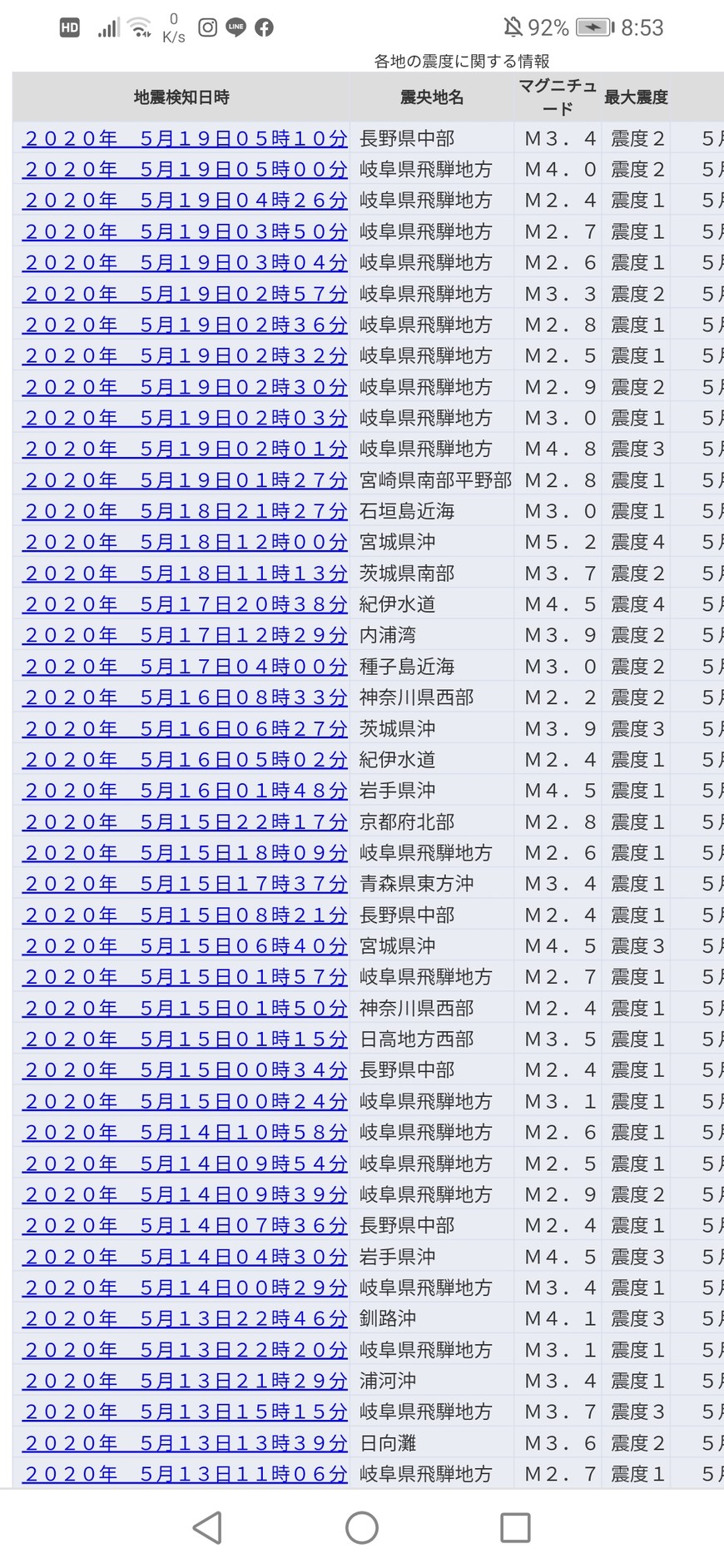
Task: Select the 2020年5月19日02時57分 earthquake entry
Action: click(x=186, y=294)
